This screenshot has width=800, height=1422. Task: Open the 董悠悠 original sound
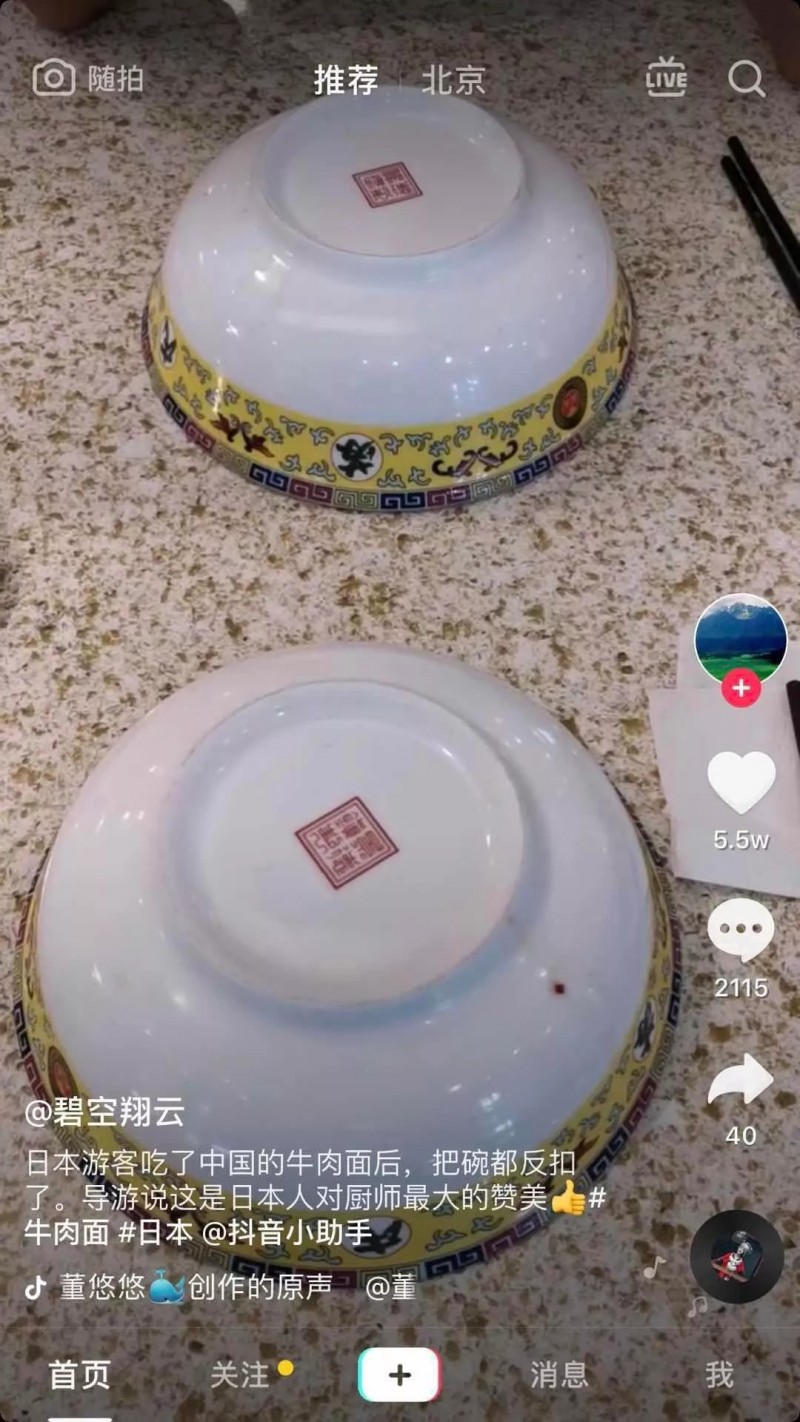[195, 1286]
